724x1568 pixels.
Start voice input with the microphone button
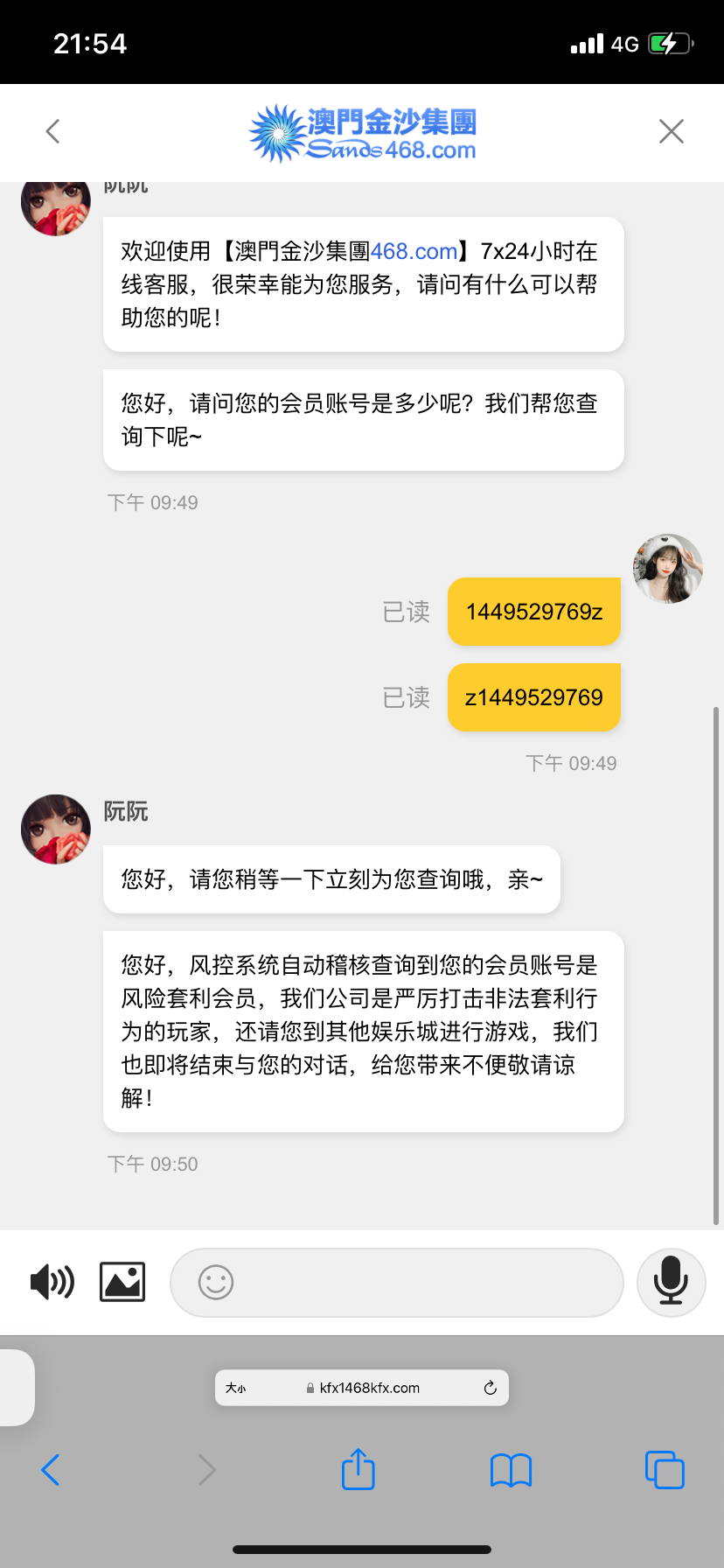click(671, 1283)
